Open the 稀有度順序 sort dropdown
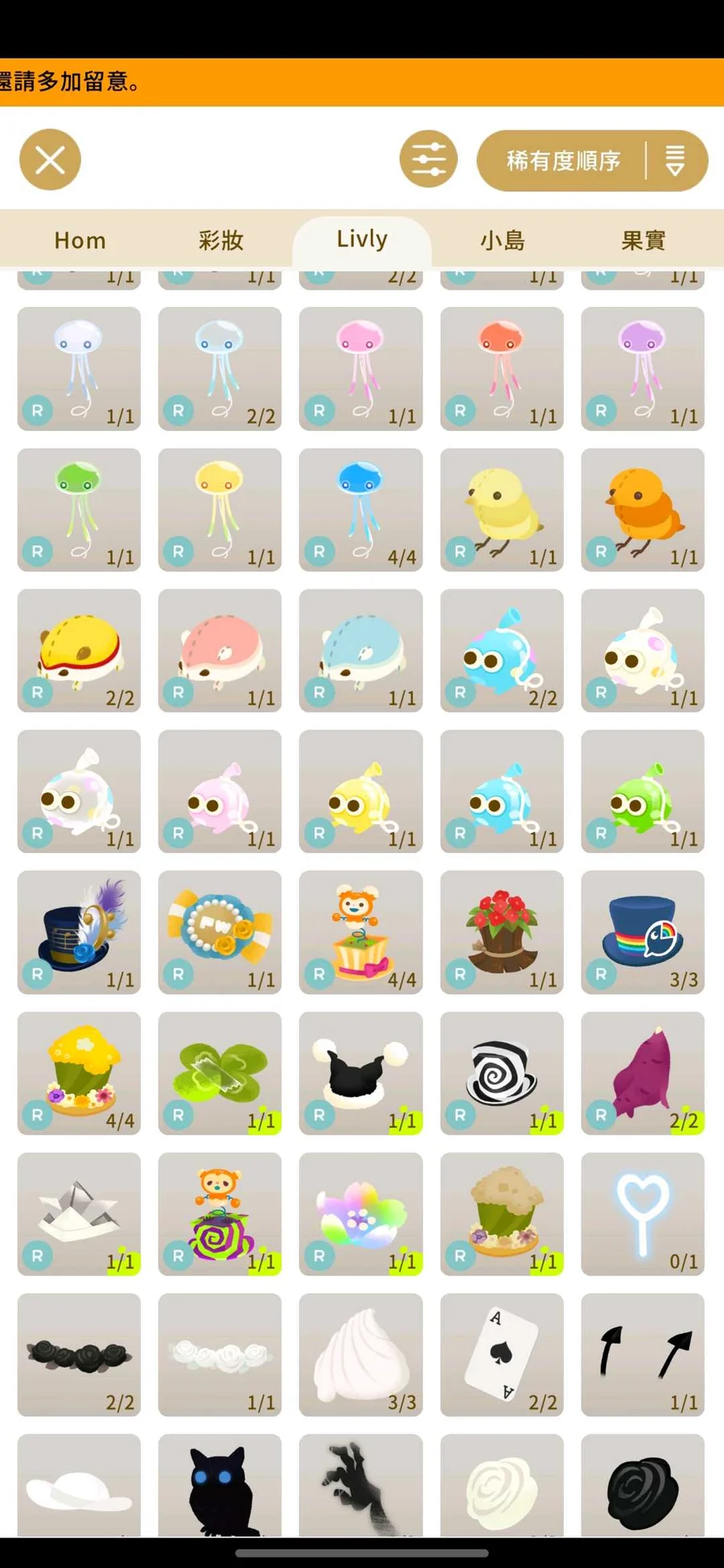724x1568 pixels. tap(592, 161)
